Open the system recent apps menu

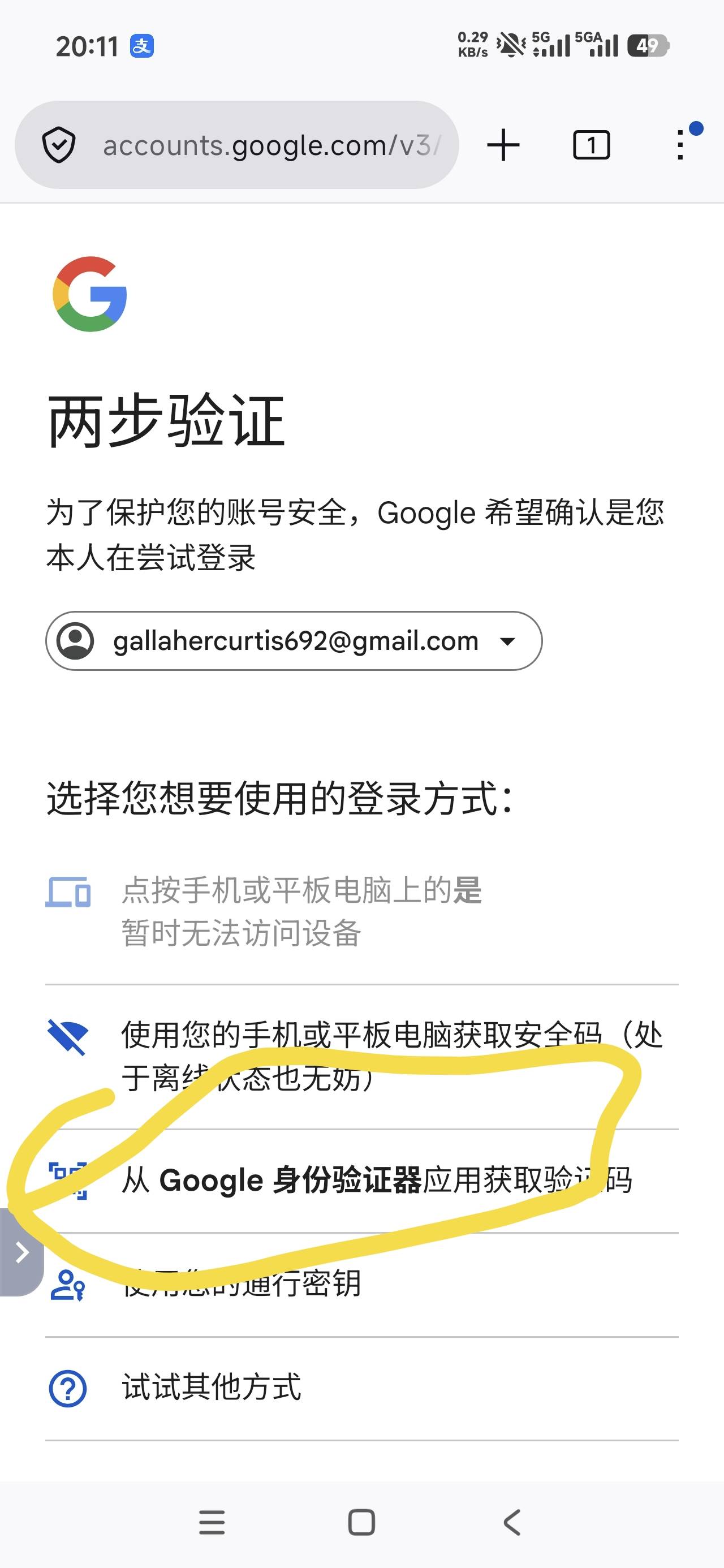(x=212, y=1523)
